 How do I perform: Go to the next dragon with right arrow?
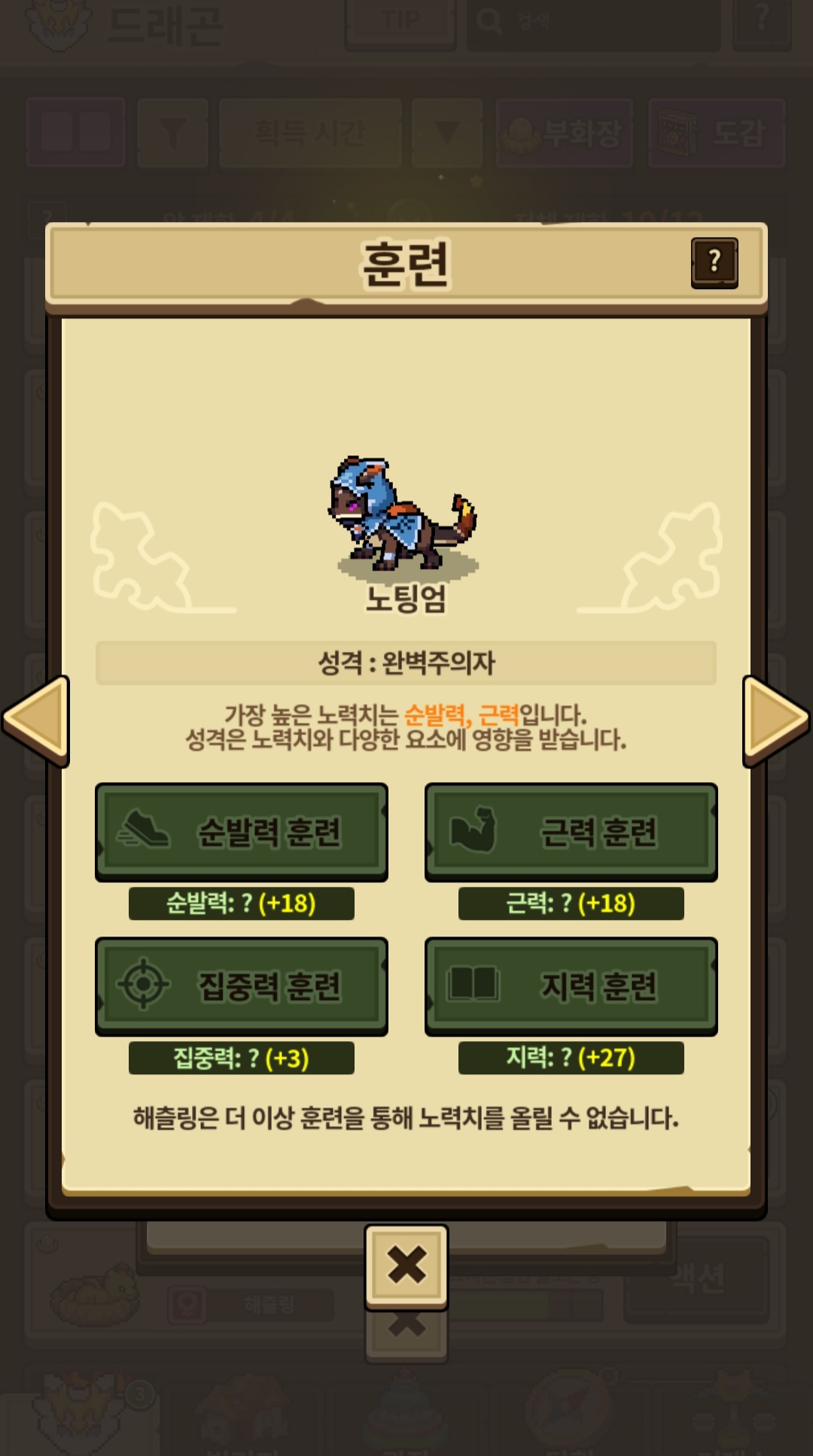click(x=775, y=720)
